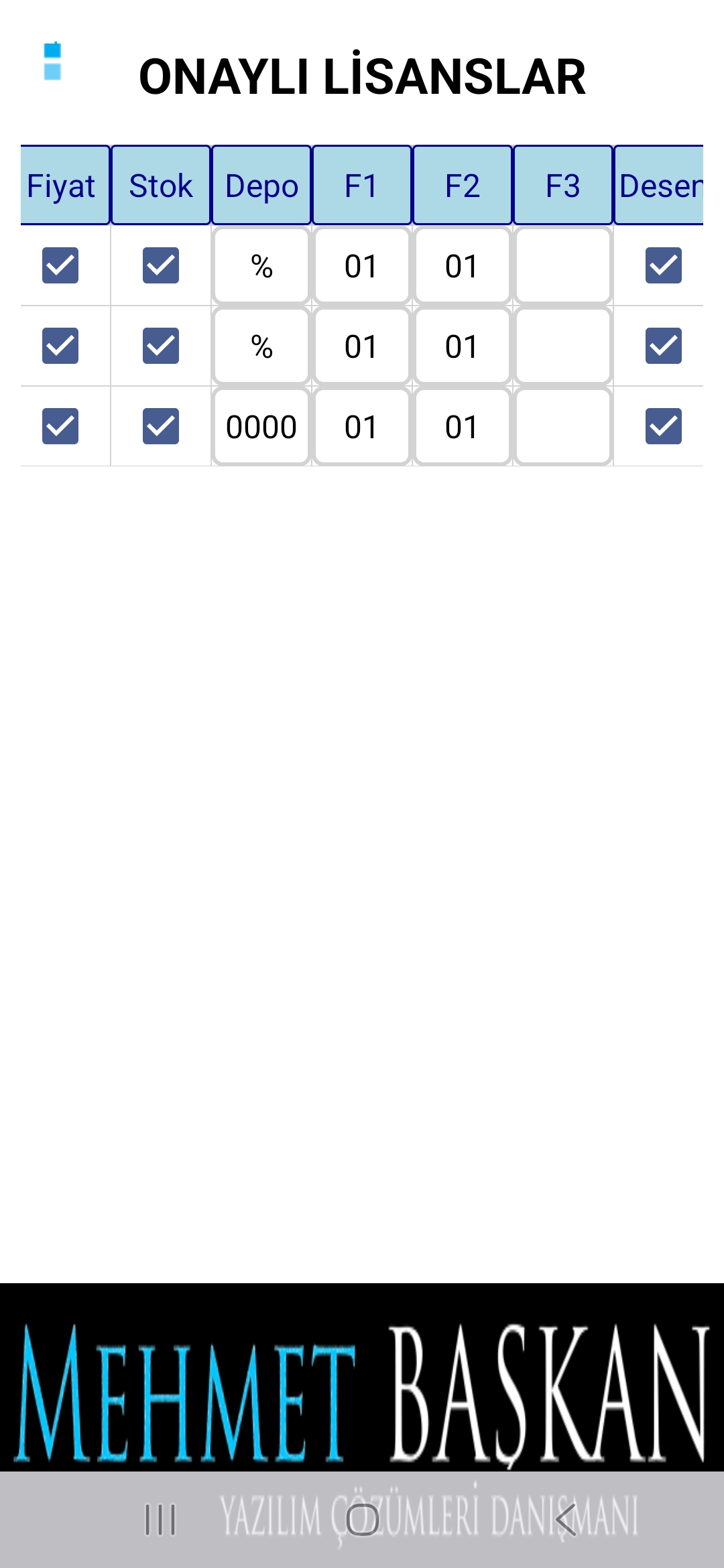
Task: Select the F3 column header
Action: tap(562, 186)
